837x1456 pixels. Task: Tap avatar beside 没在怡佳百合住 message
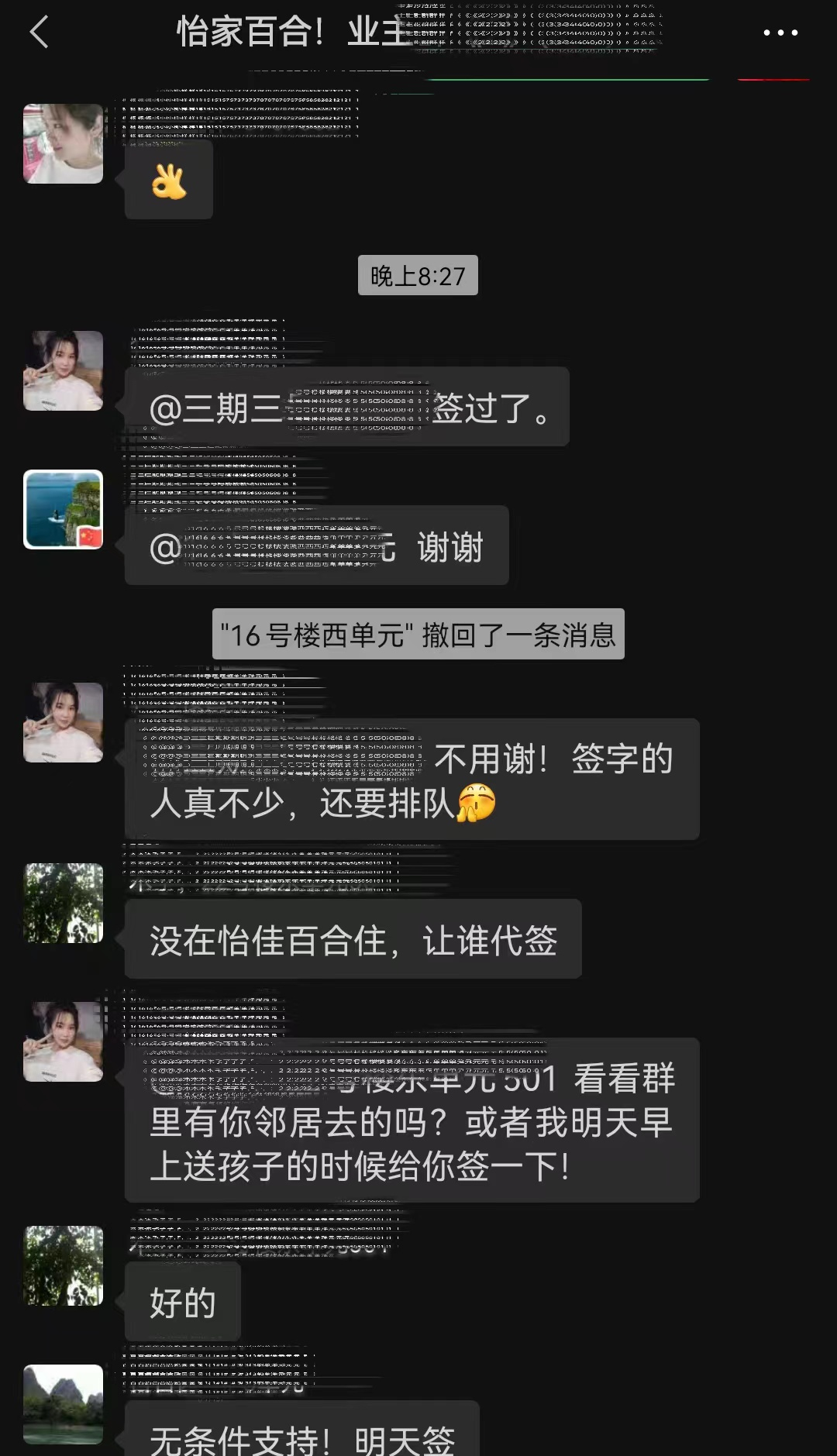point(63,903)
